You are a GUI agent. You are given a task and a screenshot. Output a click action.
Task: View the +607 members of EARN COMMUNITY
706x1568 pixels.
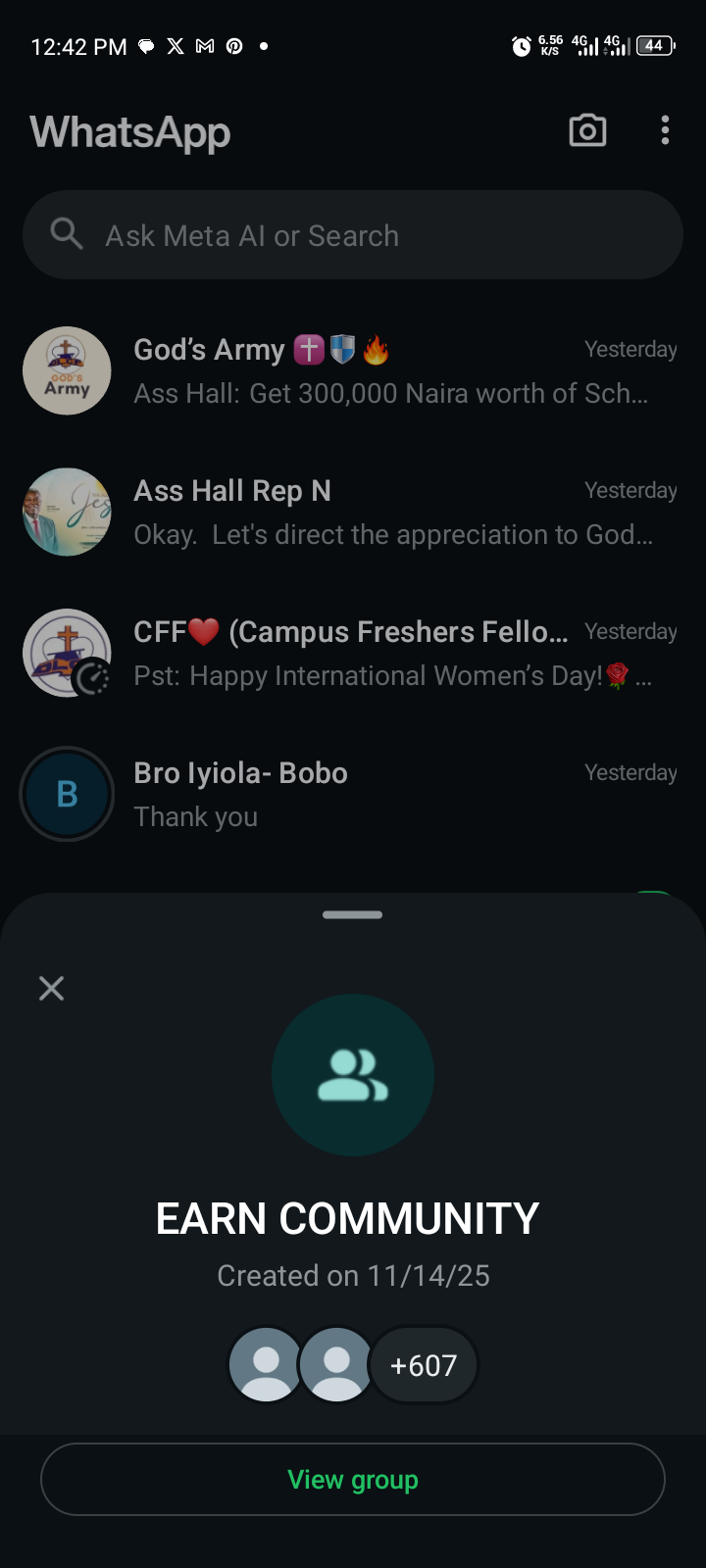click(x=424, y=1365)
